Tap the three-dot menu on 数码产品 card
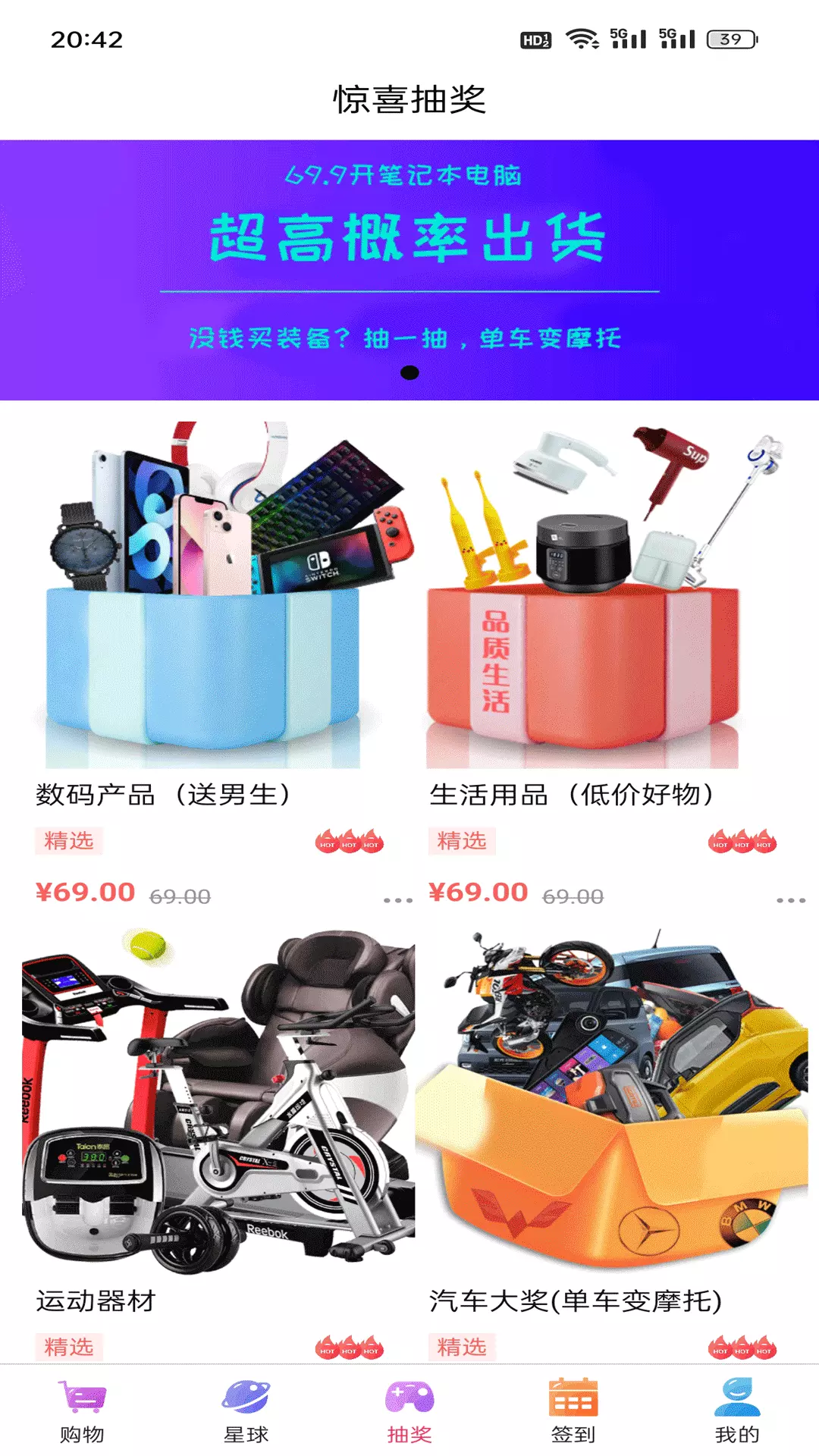819x1456 pixels. 398,900
